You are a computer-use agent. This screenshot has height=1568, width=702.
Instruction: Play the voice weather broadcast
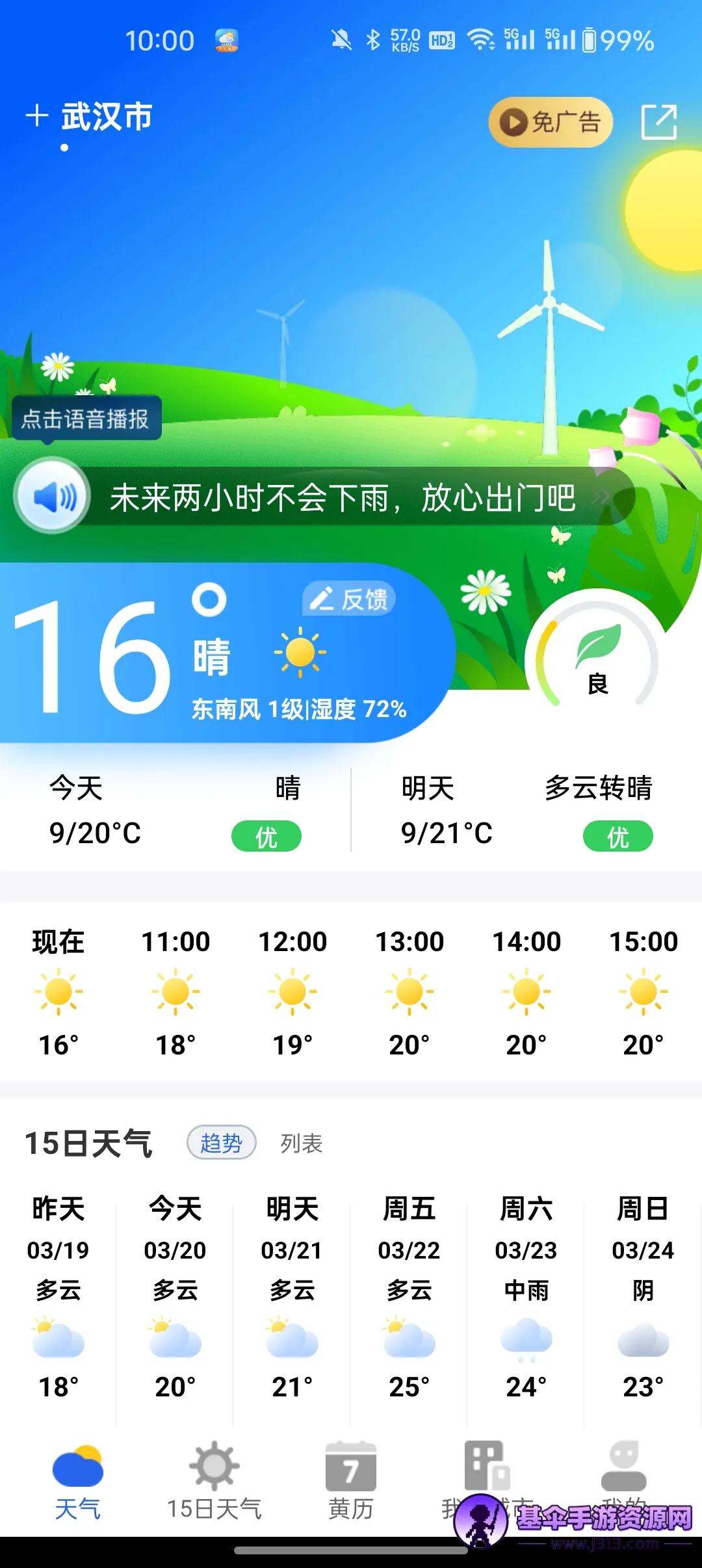[52, 497]
